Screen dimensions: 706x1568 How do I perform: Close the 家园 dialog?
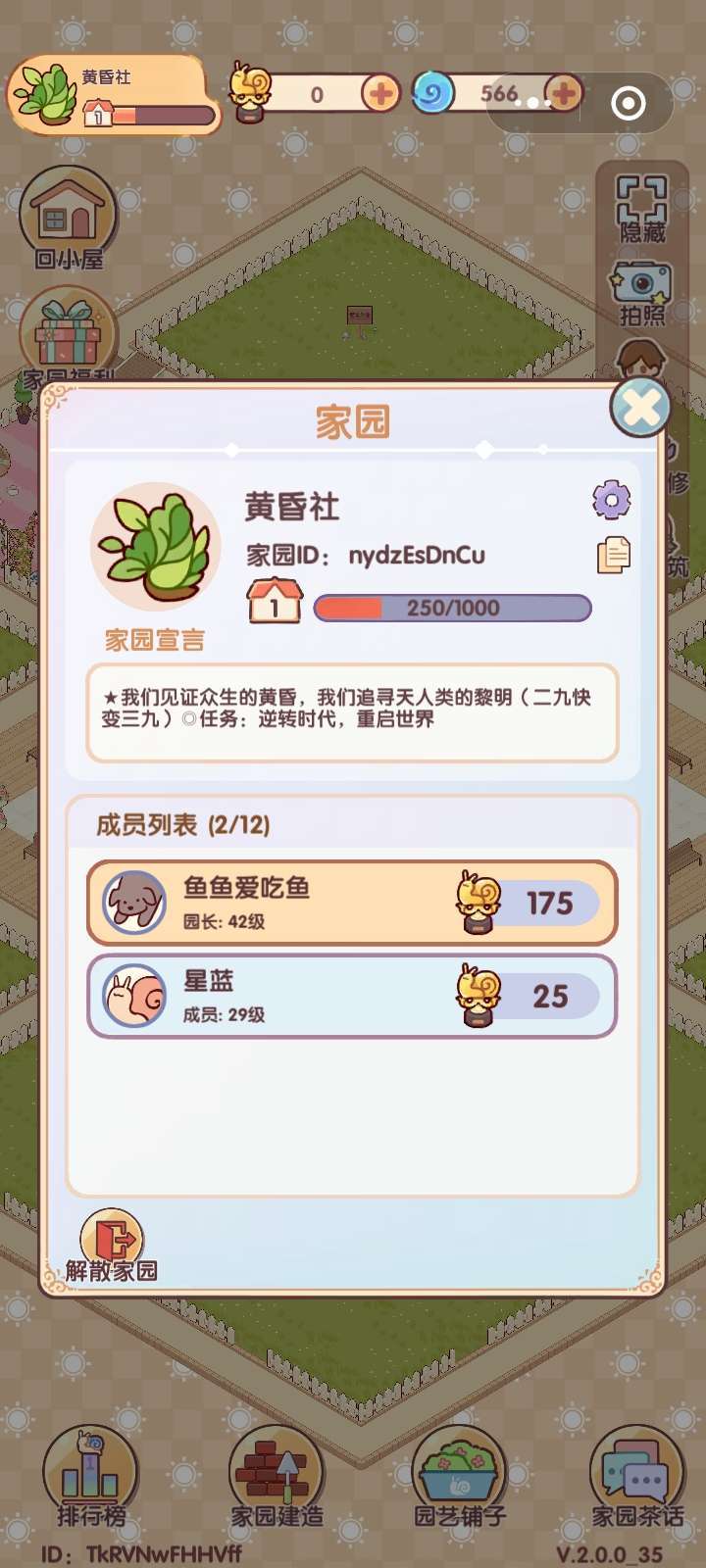pos(640,408)
